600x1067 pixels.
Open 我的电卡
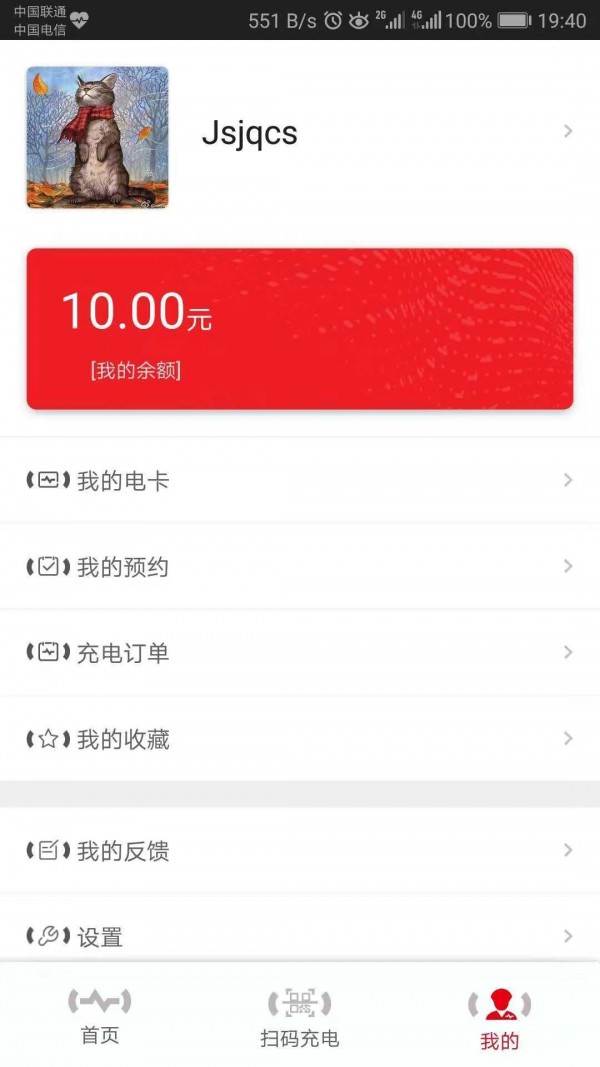(x=300, y=481)
